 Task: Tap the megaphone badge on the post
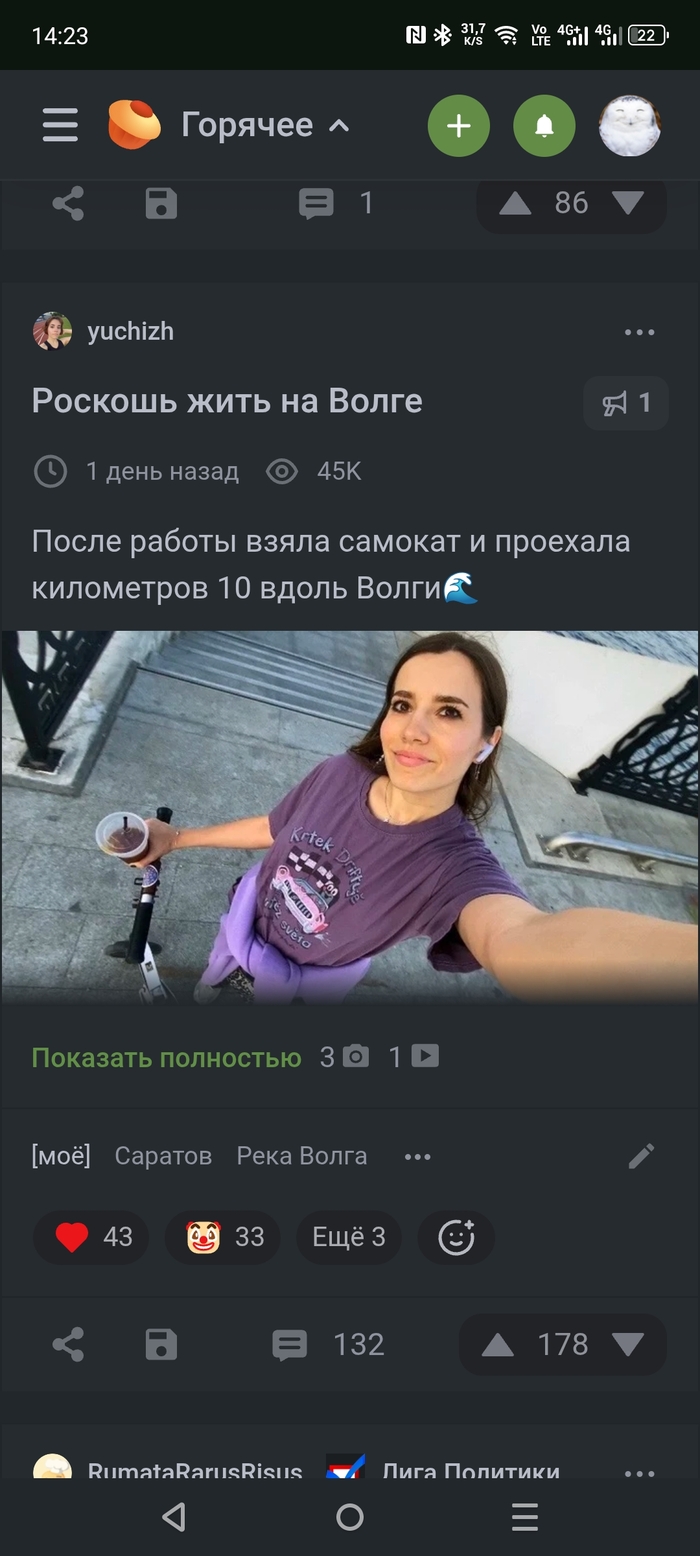tap(626, 403)
